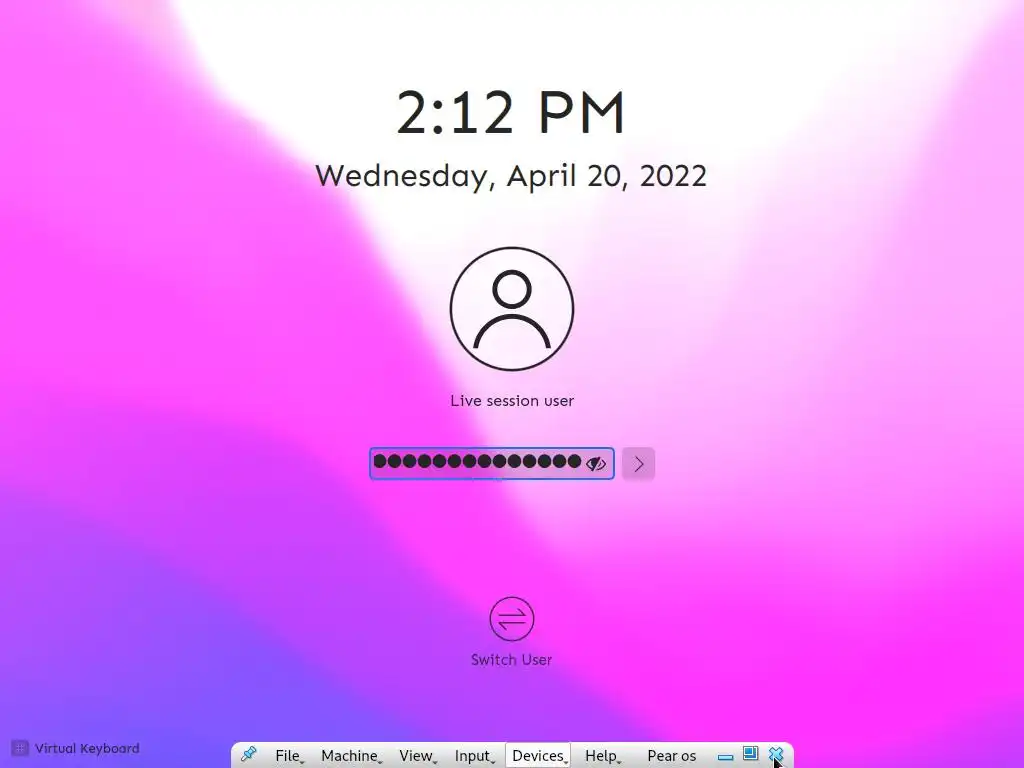Focus the password input field

[476, 463]
